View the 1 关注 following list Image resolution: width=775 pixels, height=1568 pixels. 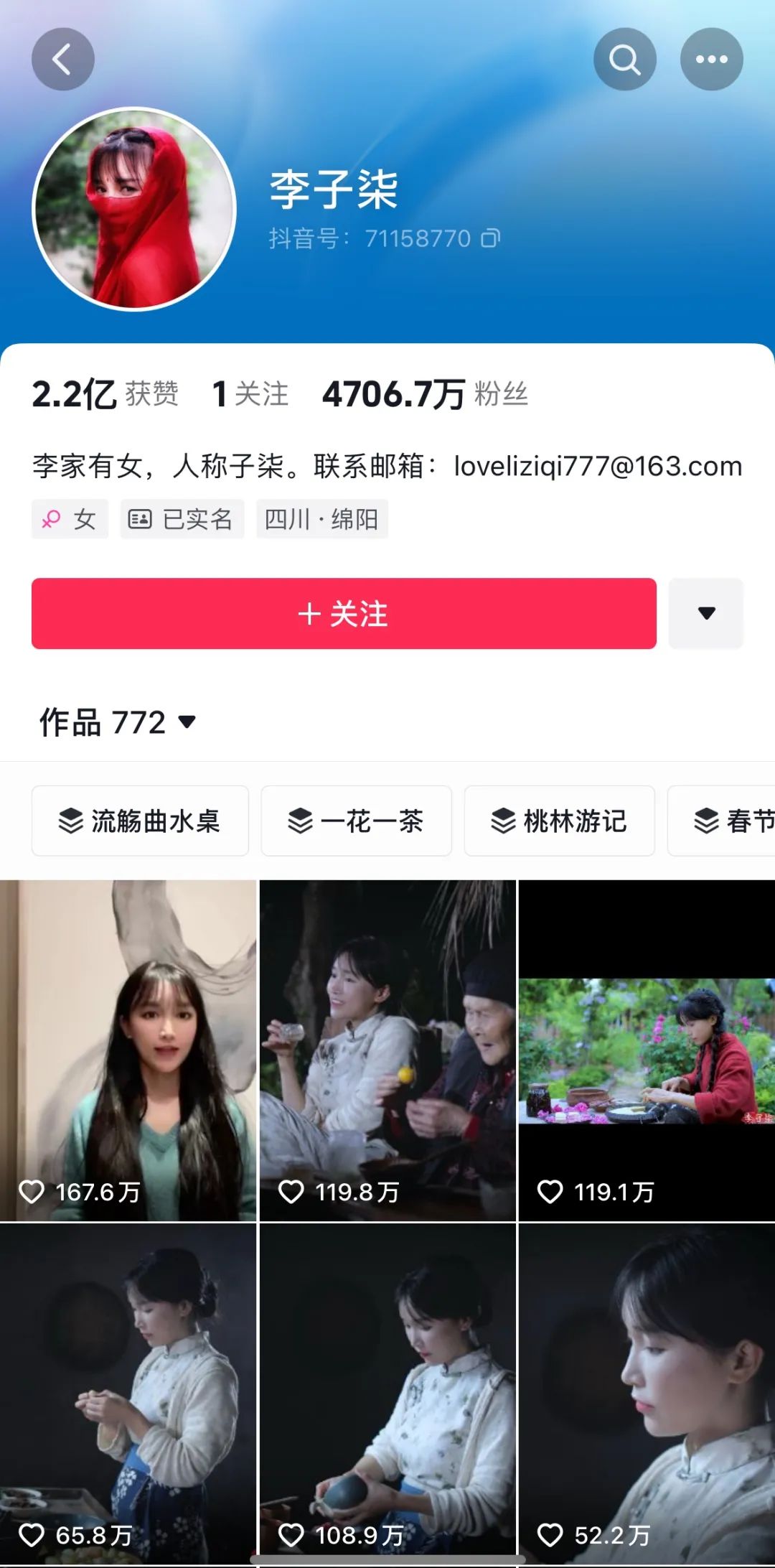[250, 394]
